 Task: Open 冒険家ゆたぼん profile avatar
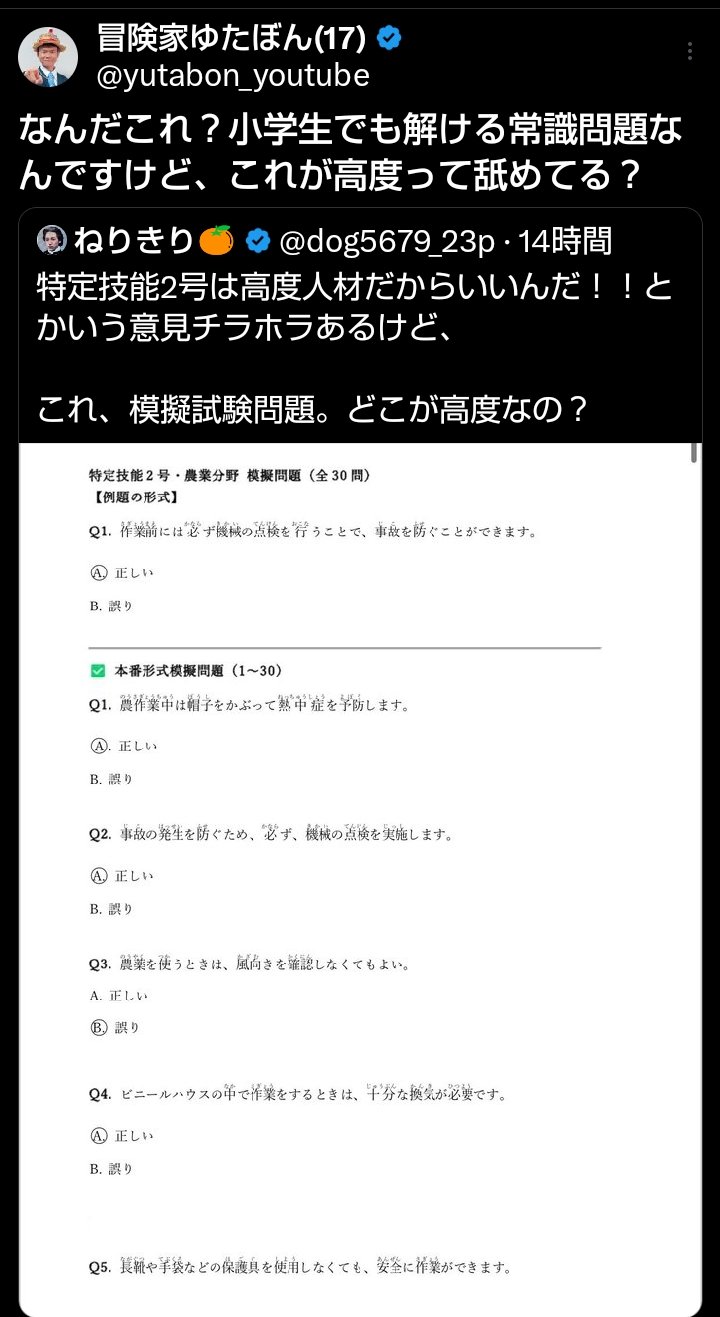click(48, 56)
